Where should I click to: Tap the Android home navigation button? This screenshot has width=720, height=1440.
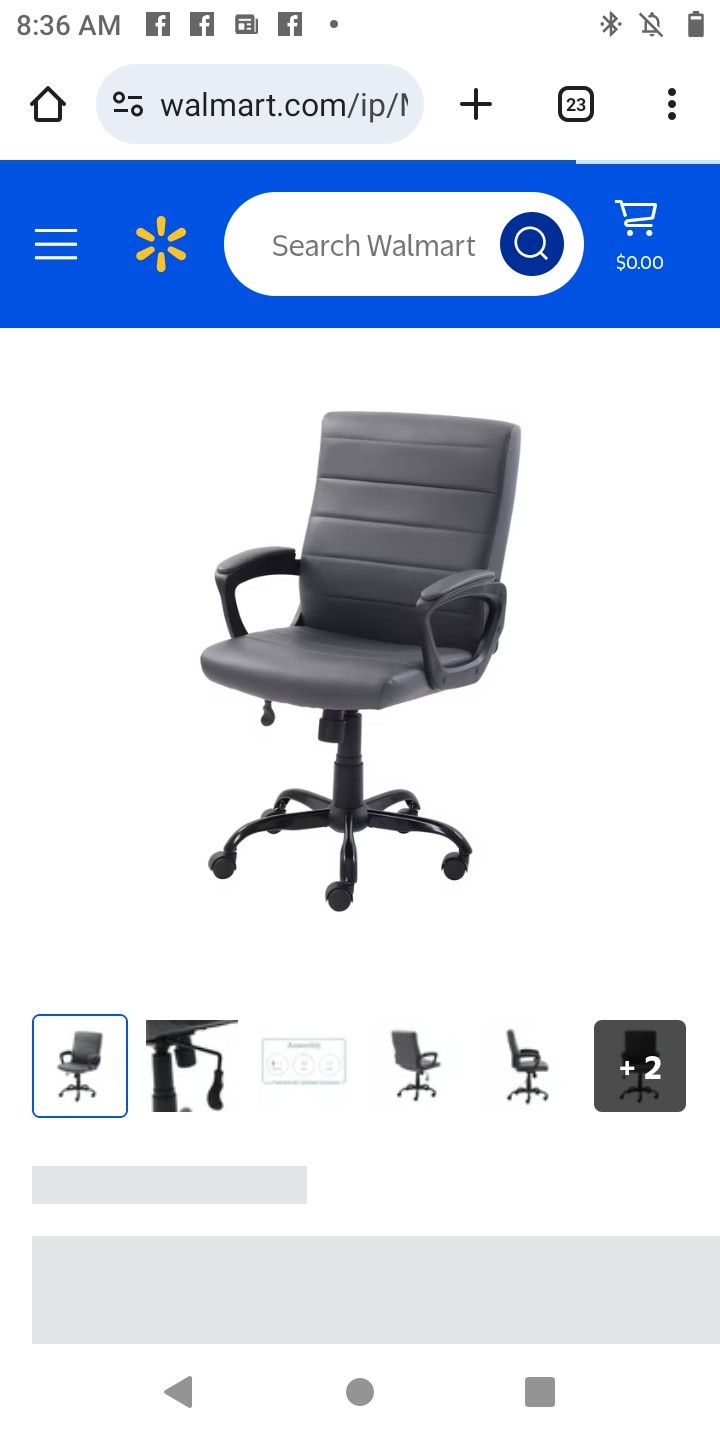[360, 1390]
